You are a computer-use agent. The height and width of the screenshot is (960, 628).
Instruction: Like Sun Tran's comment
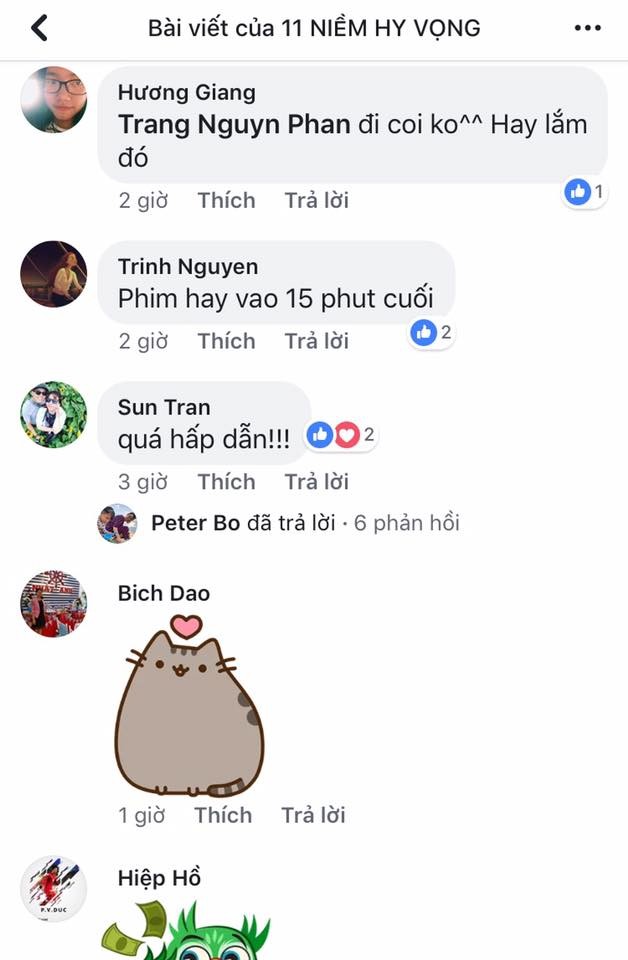(226, 482)
